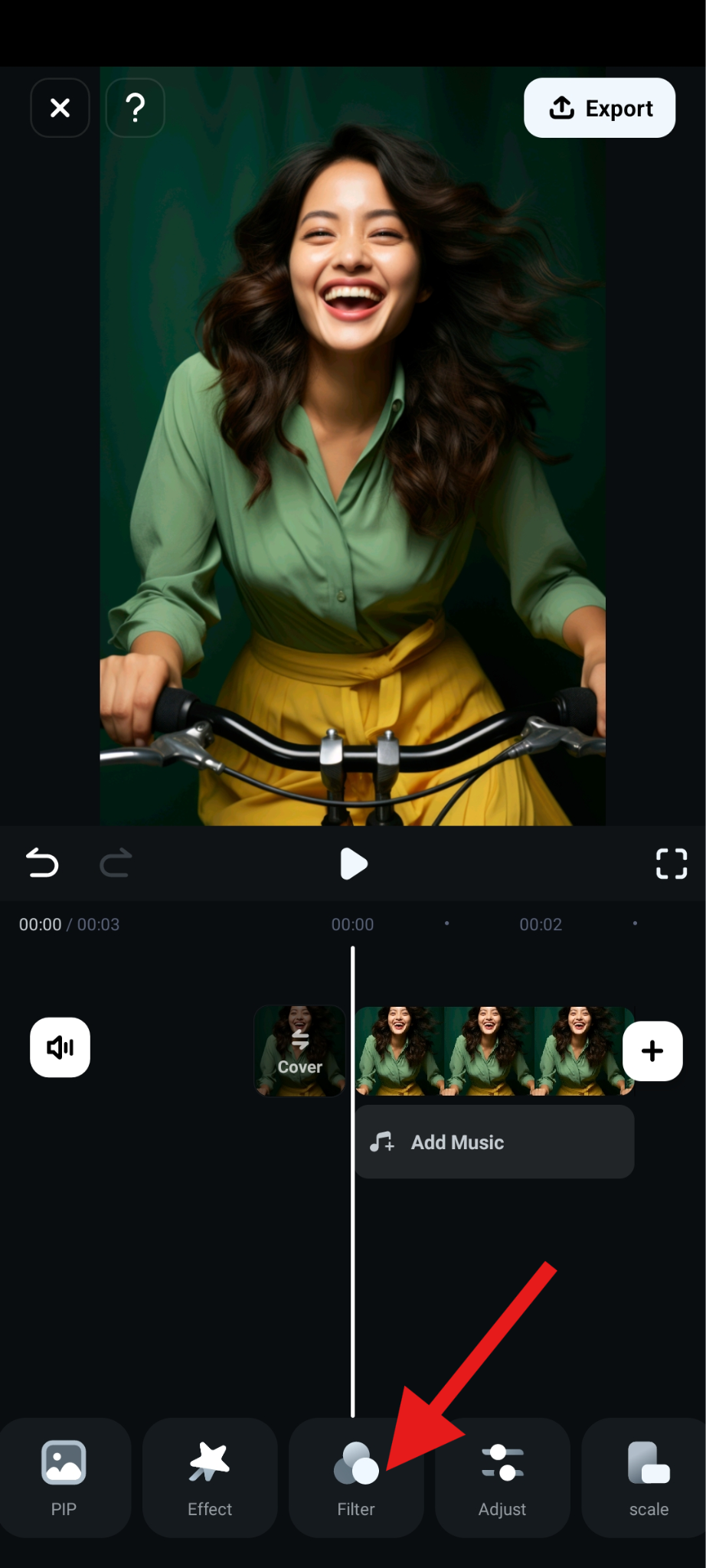Open the scale tool
This screenshot has width=706, height=1568.
tap(648, 1478)
